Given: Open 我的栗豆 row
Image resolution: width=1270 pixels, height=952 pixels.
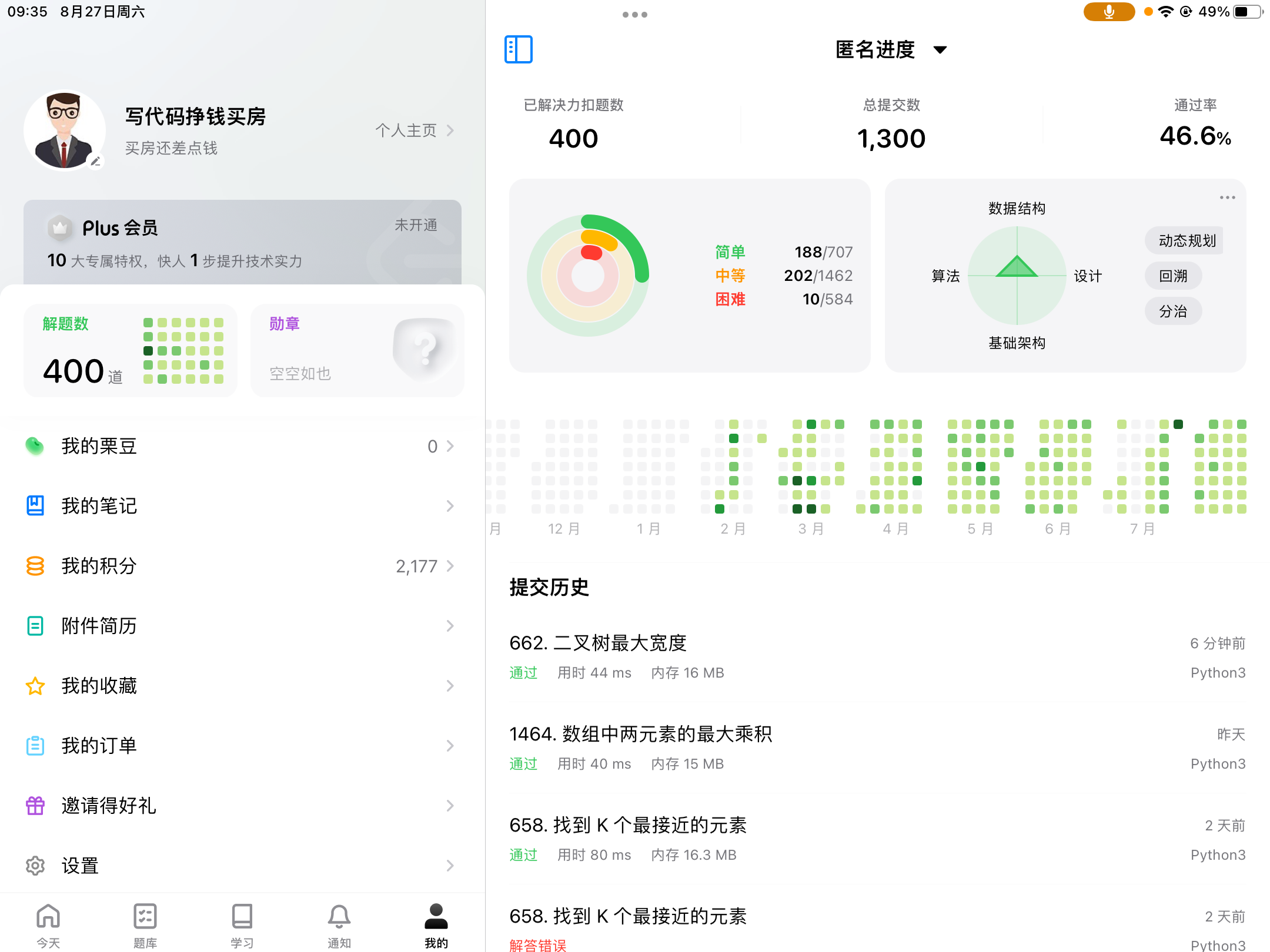Looking at the screenshot, I should pos(241,446).
